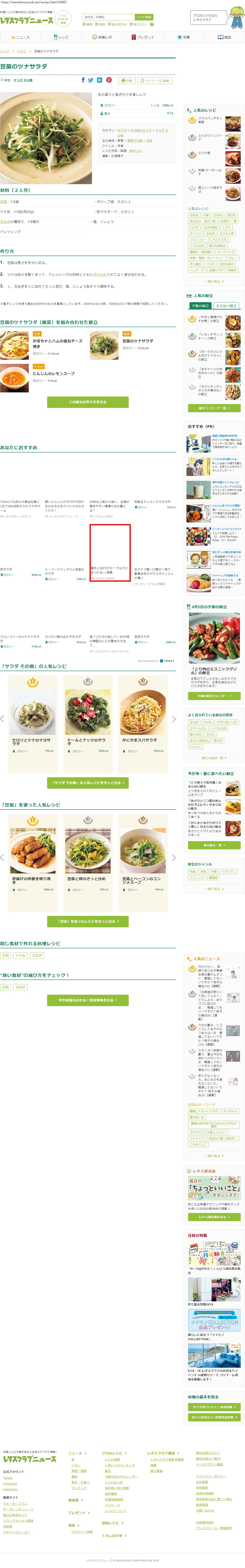Tap the recipe search field

click(108, 17)
